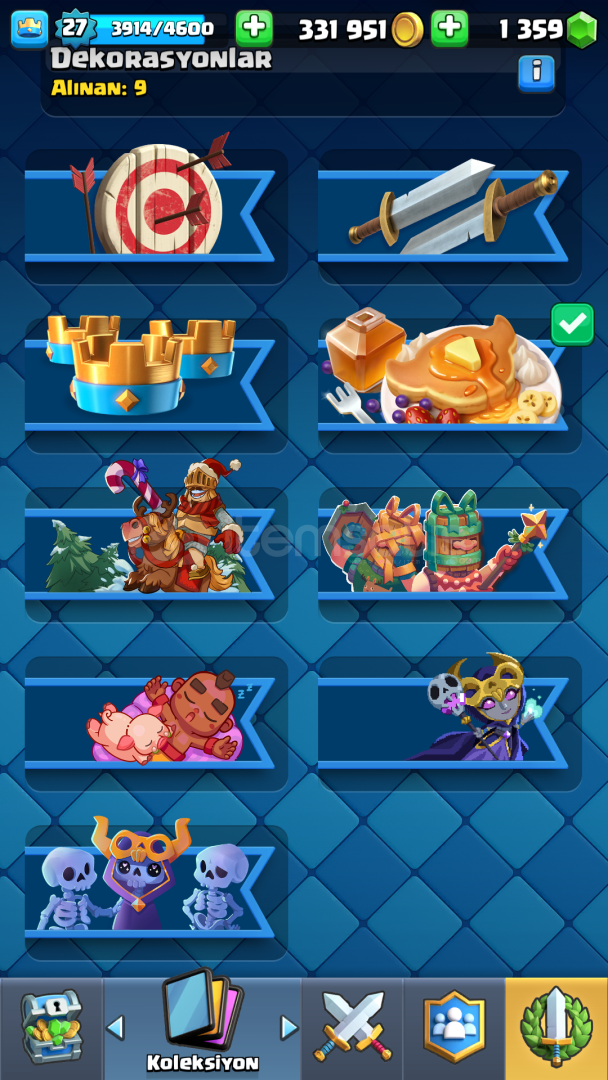Choose the skeletons with hooded skull decoration
This screenshot has height=1080, width=608.
coord(157,892)
